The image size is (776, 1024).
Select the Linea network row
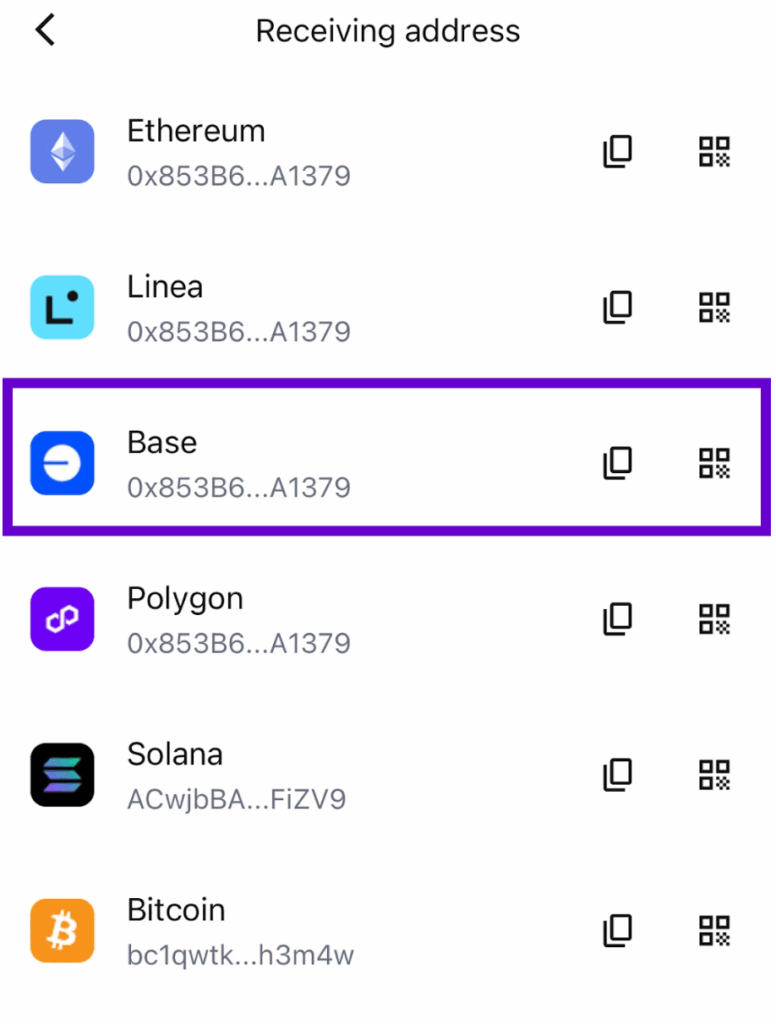tap(300, 307)
